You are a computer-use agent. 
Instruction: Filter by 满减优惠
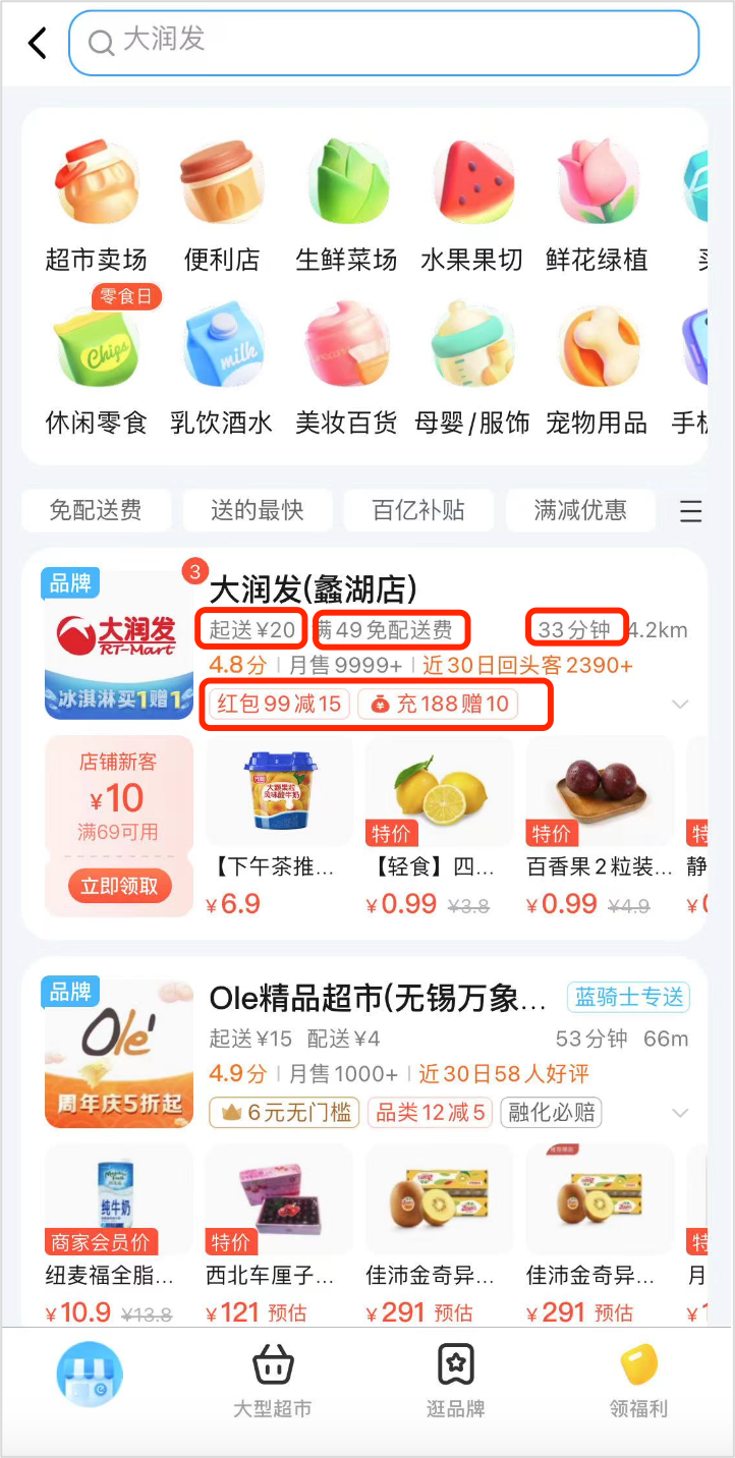[580, 510]
